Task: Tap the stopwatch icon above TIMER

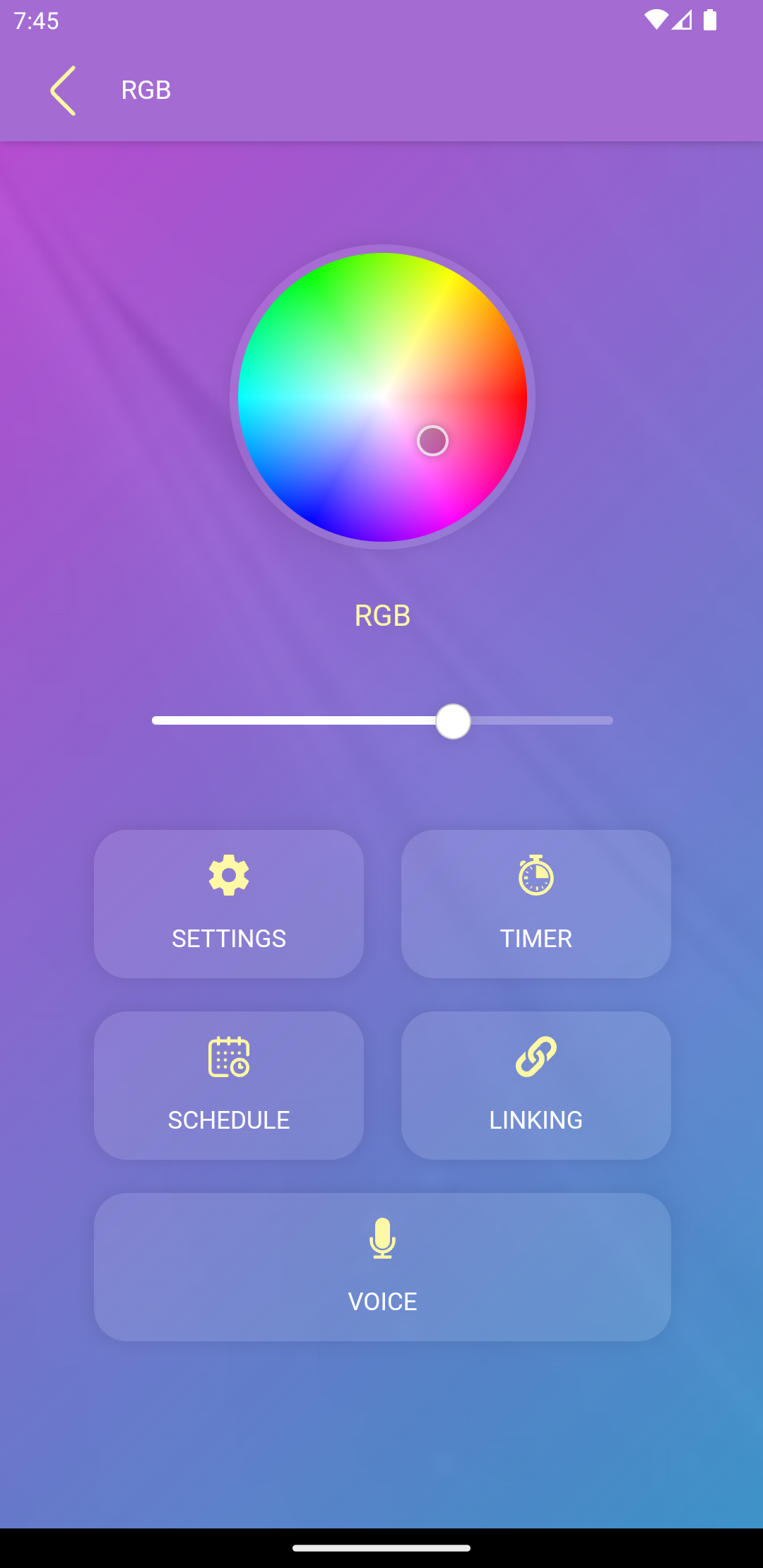Action: (536, 876)
